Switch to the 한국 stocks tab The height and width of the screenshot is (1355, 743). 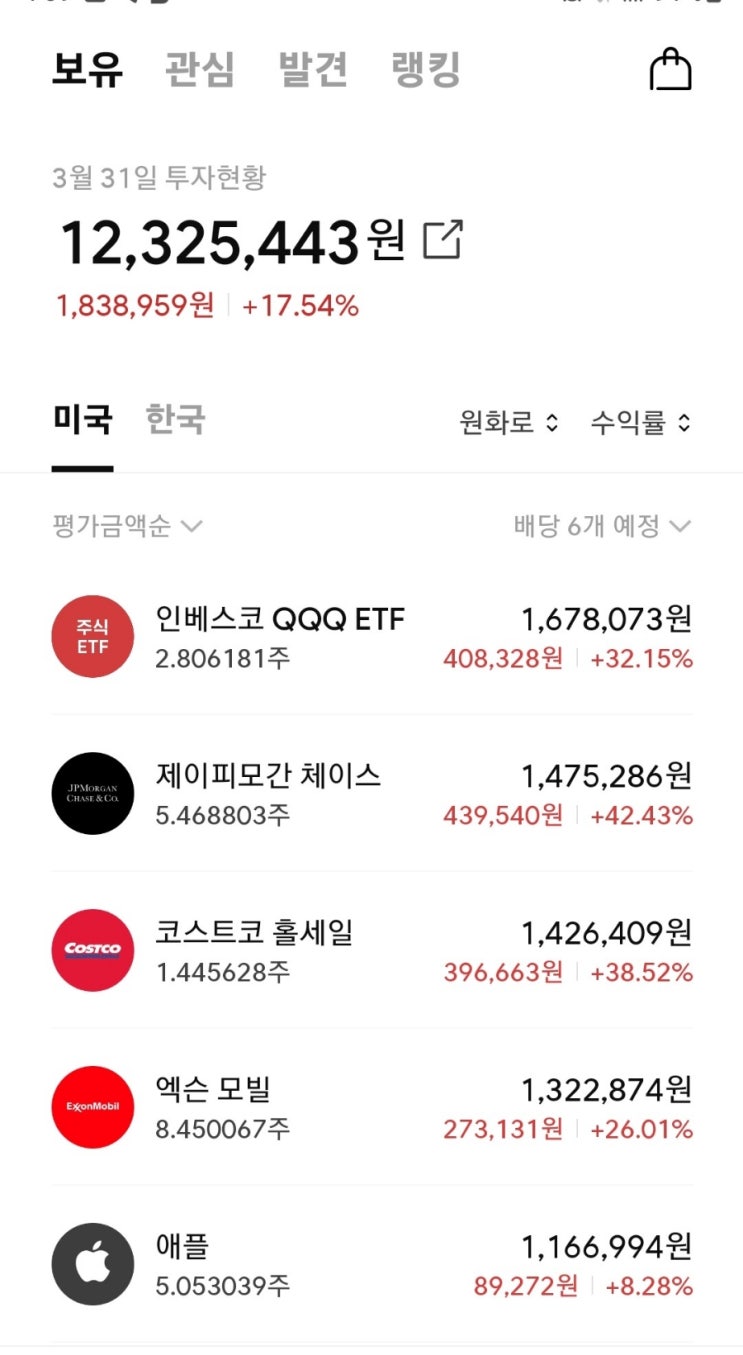[x=175, y=419]
